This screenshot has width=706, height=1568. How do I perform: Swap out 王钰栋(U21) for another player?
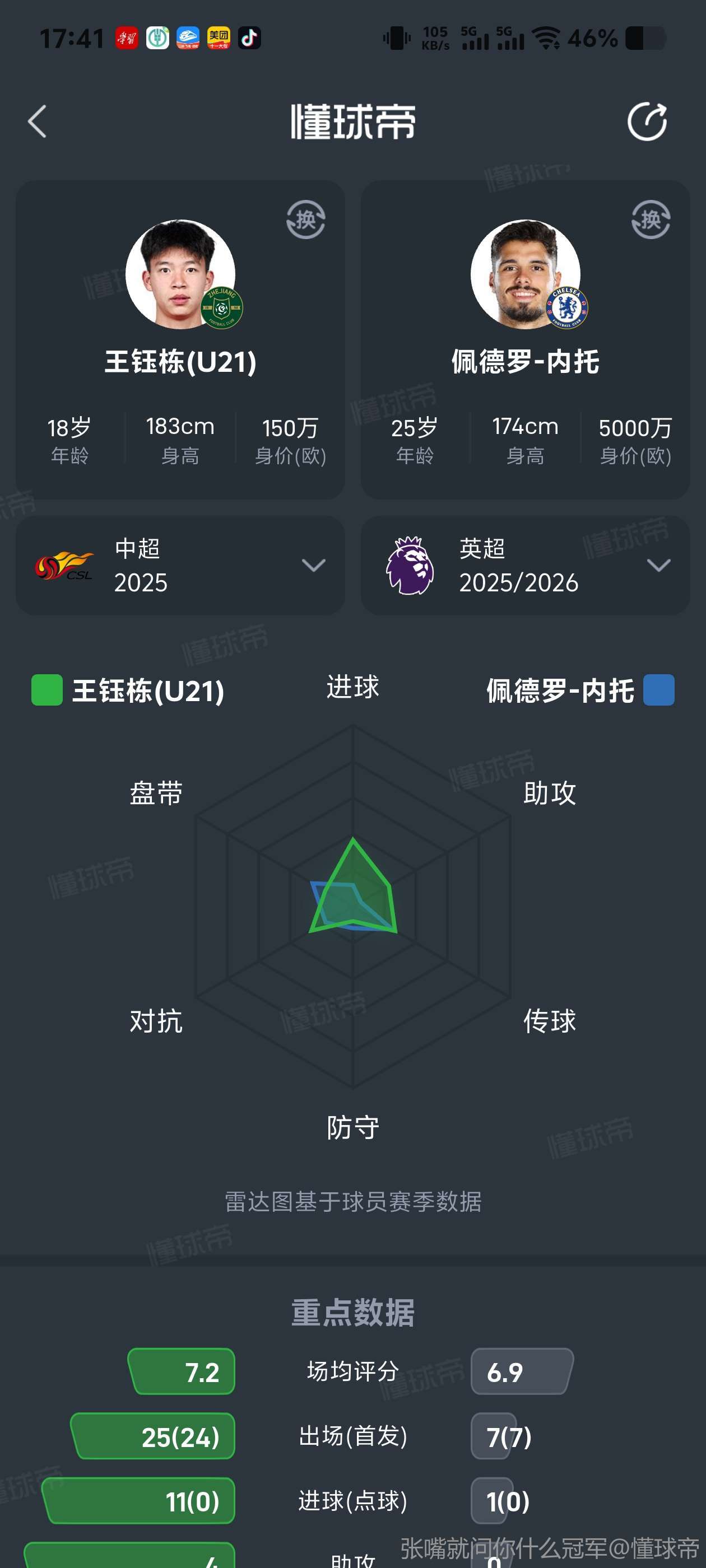tap(306, 220)
